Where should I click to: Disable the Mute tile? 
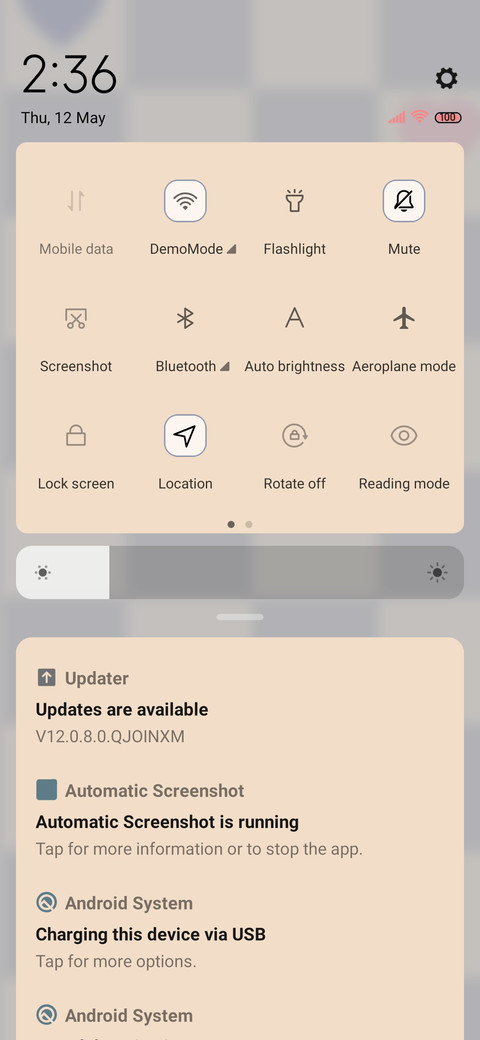(404, 200)
